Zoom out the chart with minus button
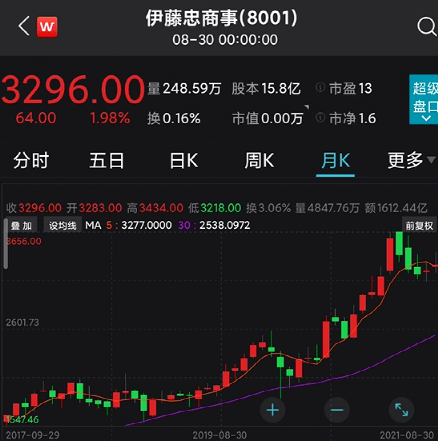 [x=337, y=410]
